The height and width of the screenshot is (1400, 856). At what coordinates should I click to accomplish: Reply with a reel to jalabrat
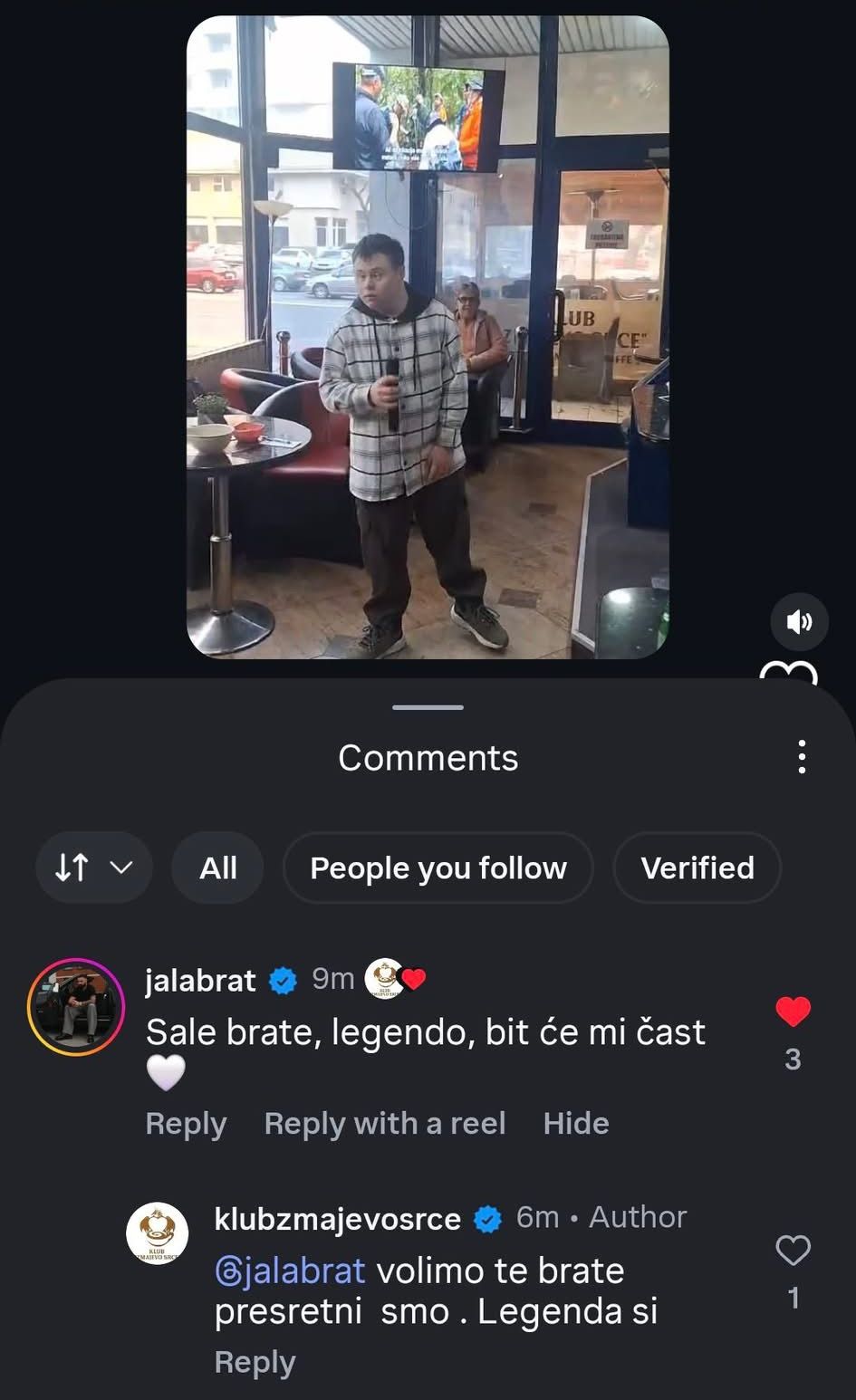pos(384,1124)
